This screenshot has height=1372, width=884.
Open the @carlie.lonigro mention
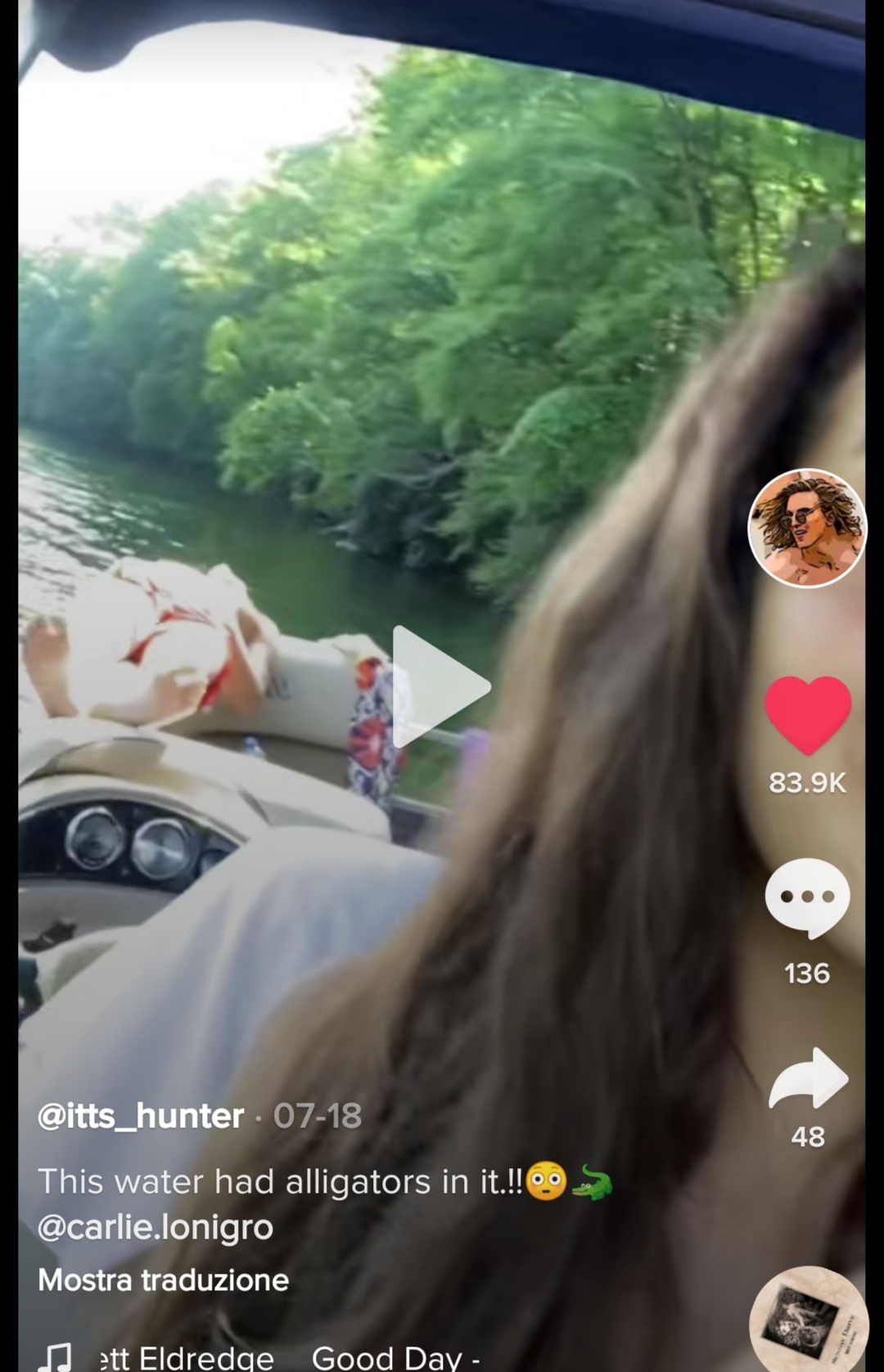click(x=156, y=1227)
